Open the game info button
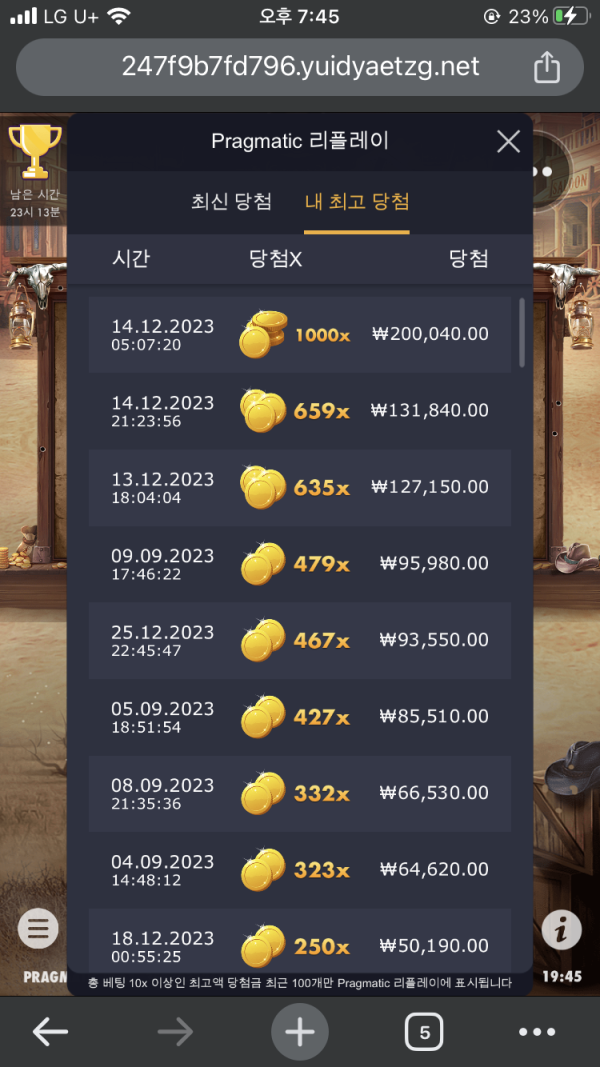The height and width of the screenshot is (1067, 600). 561,930
